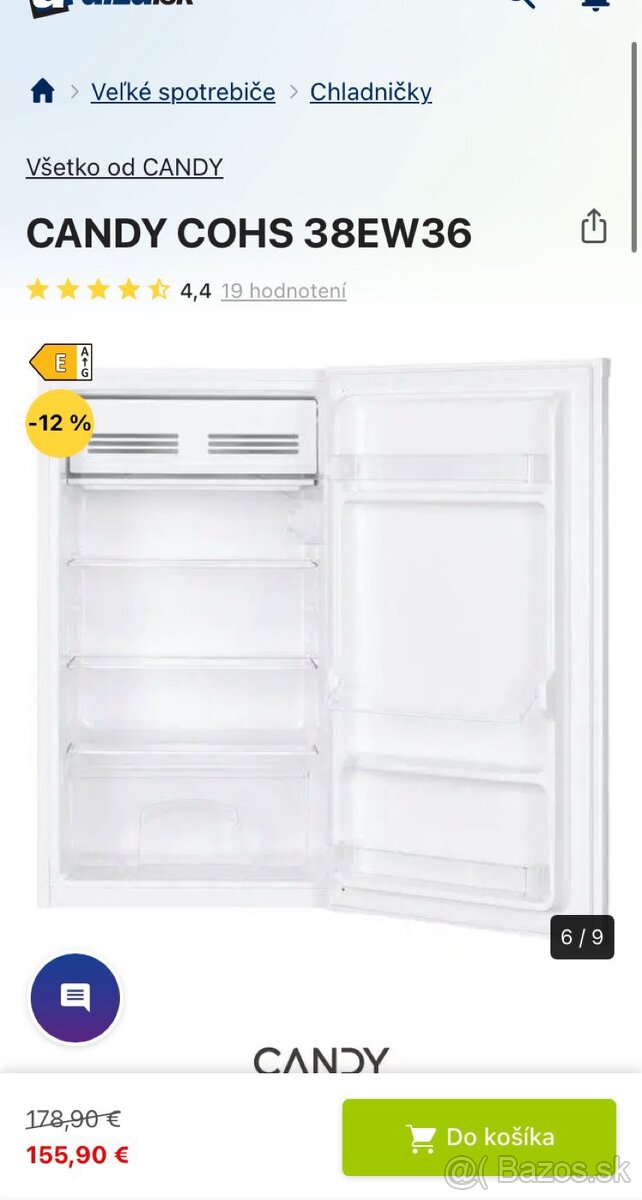Open the Chladničky category link
This screenshot has width=642, height=1200.
370,92
